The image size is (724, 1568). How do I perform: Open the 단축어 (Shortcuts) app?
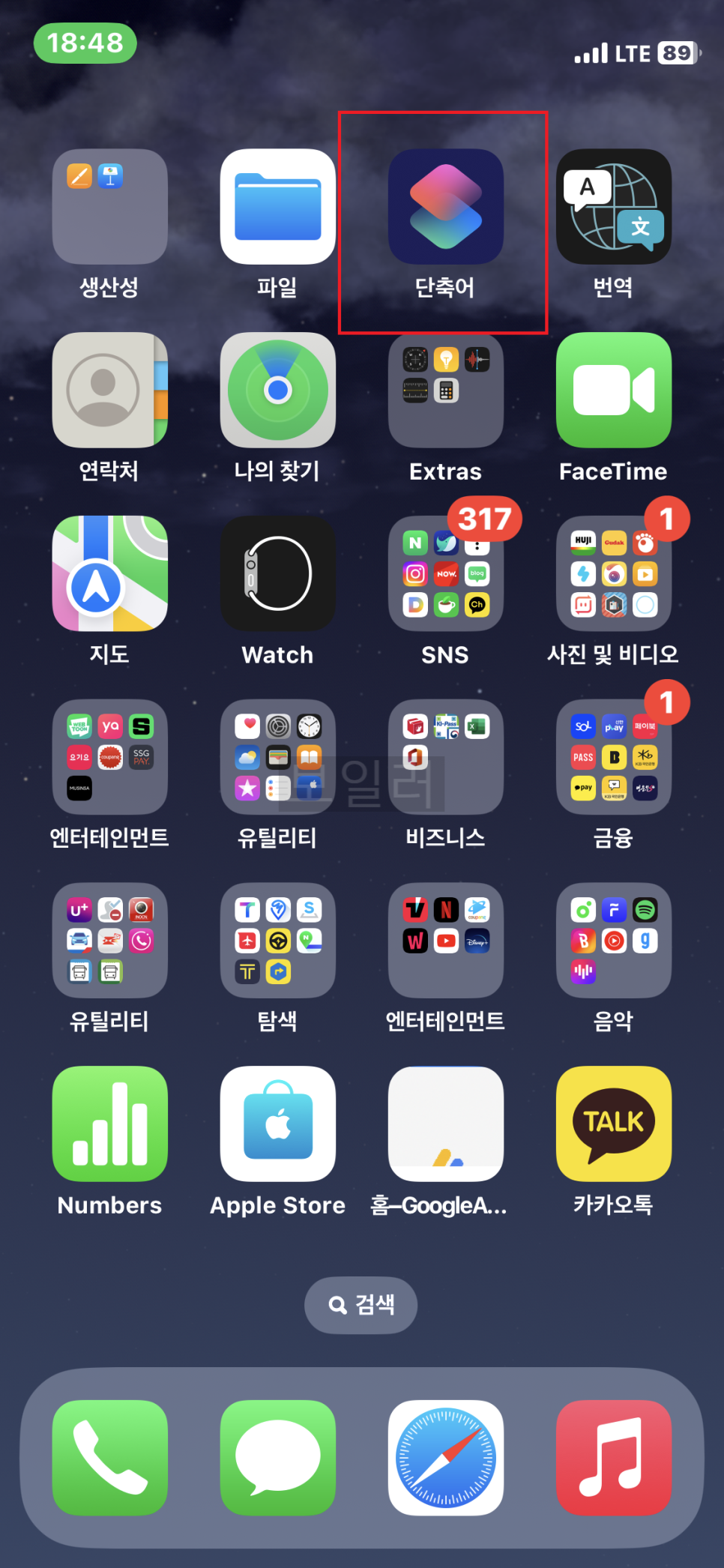[445, 207]
